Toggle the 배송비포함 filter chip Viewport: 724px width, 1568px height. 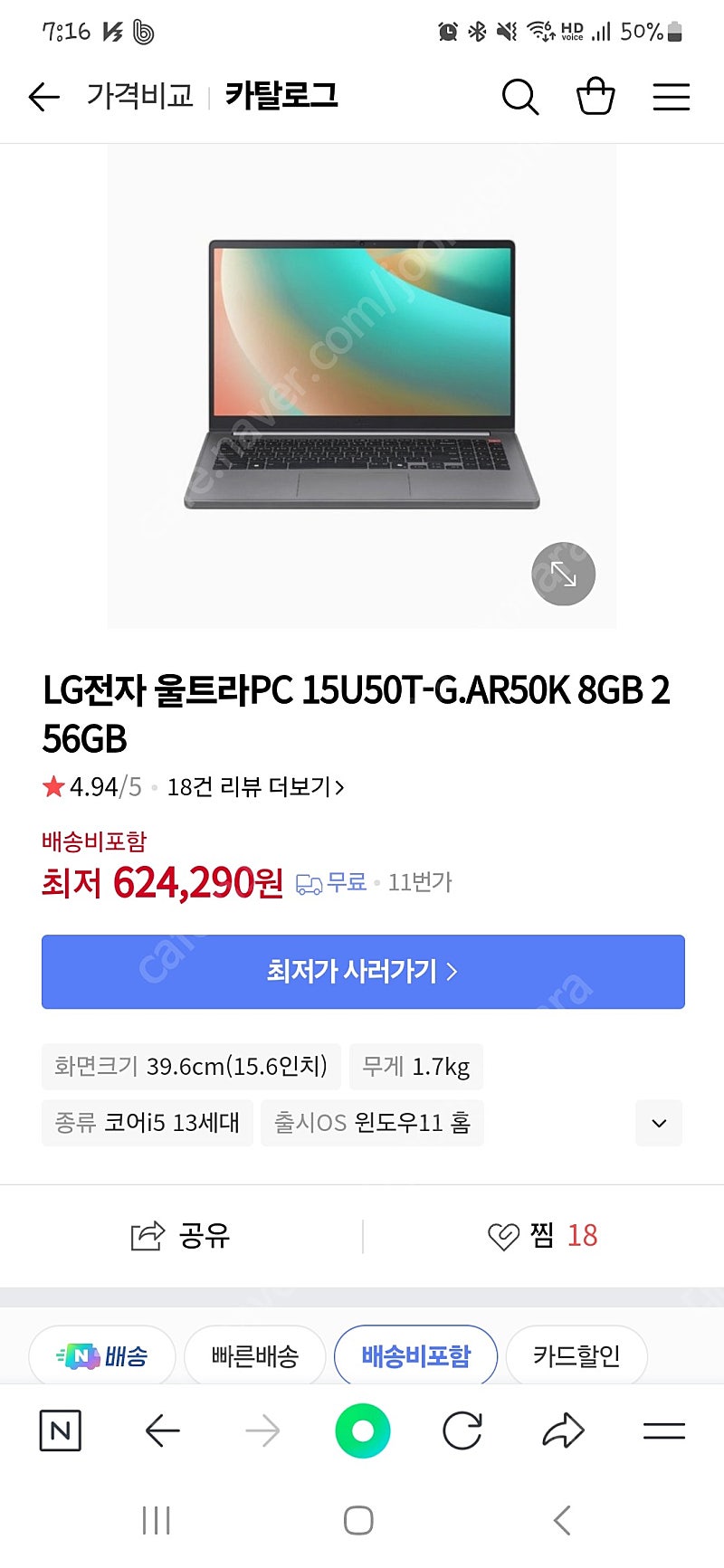416,1355
